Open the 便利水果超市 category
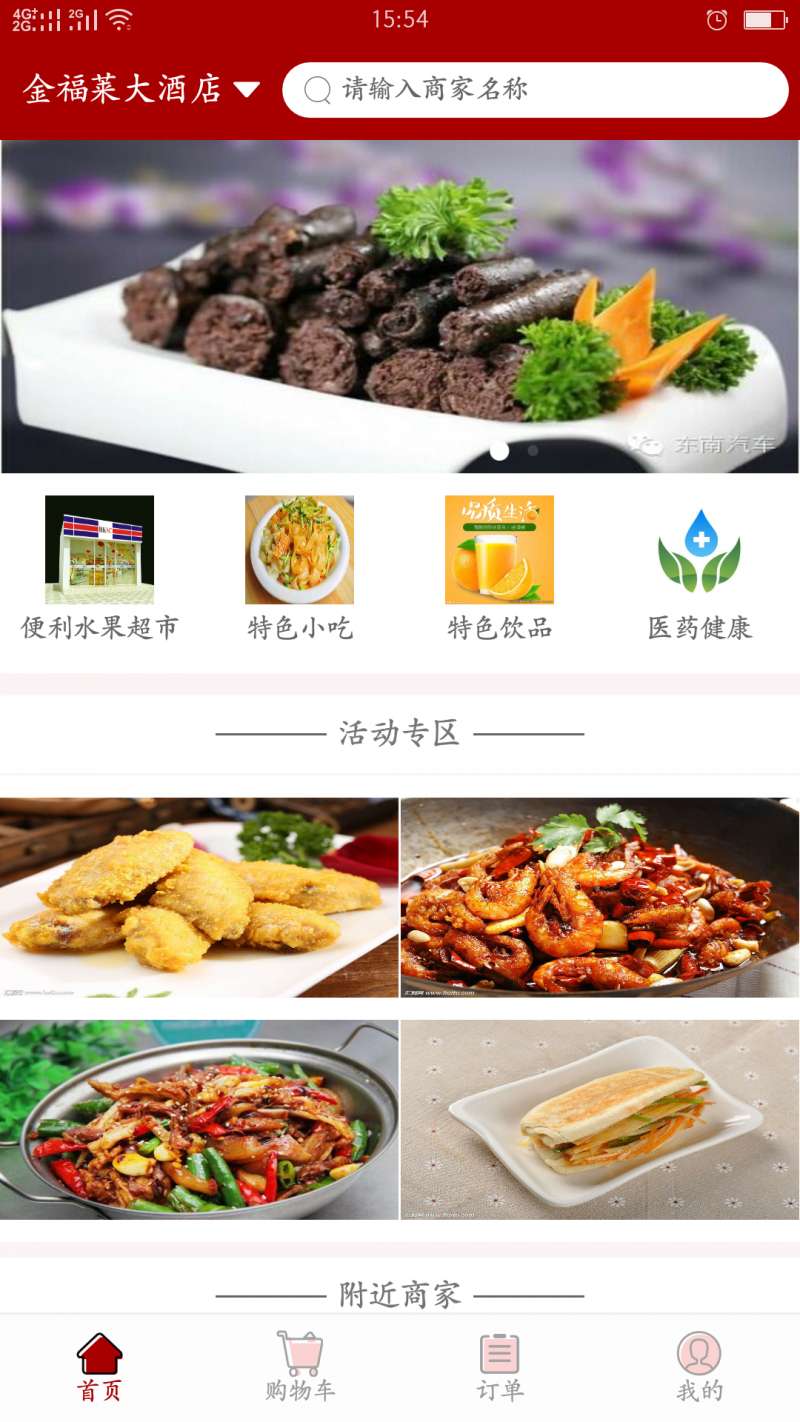The image size is (800, 1422). point(100,567)
